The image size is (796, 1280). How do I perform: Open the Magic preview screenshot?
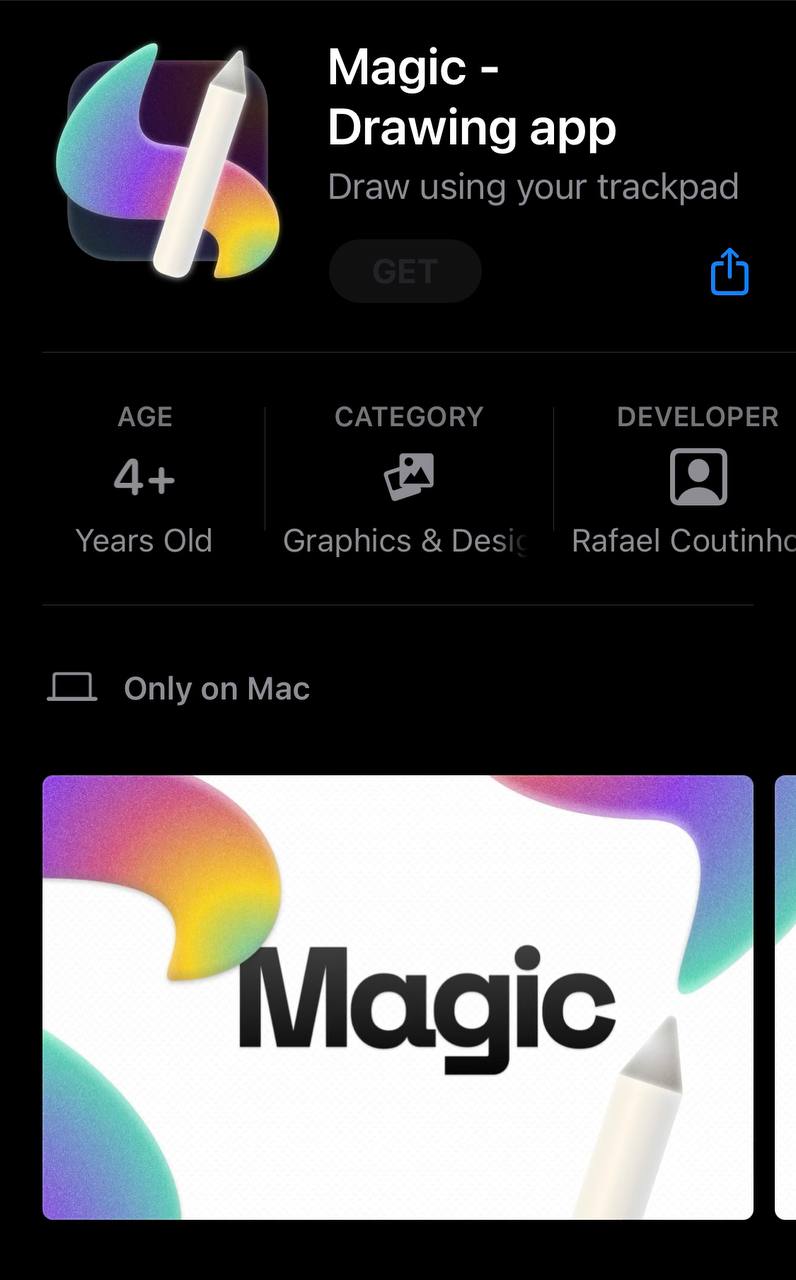tap(397, 996)
